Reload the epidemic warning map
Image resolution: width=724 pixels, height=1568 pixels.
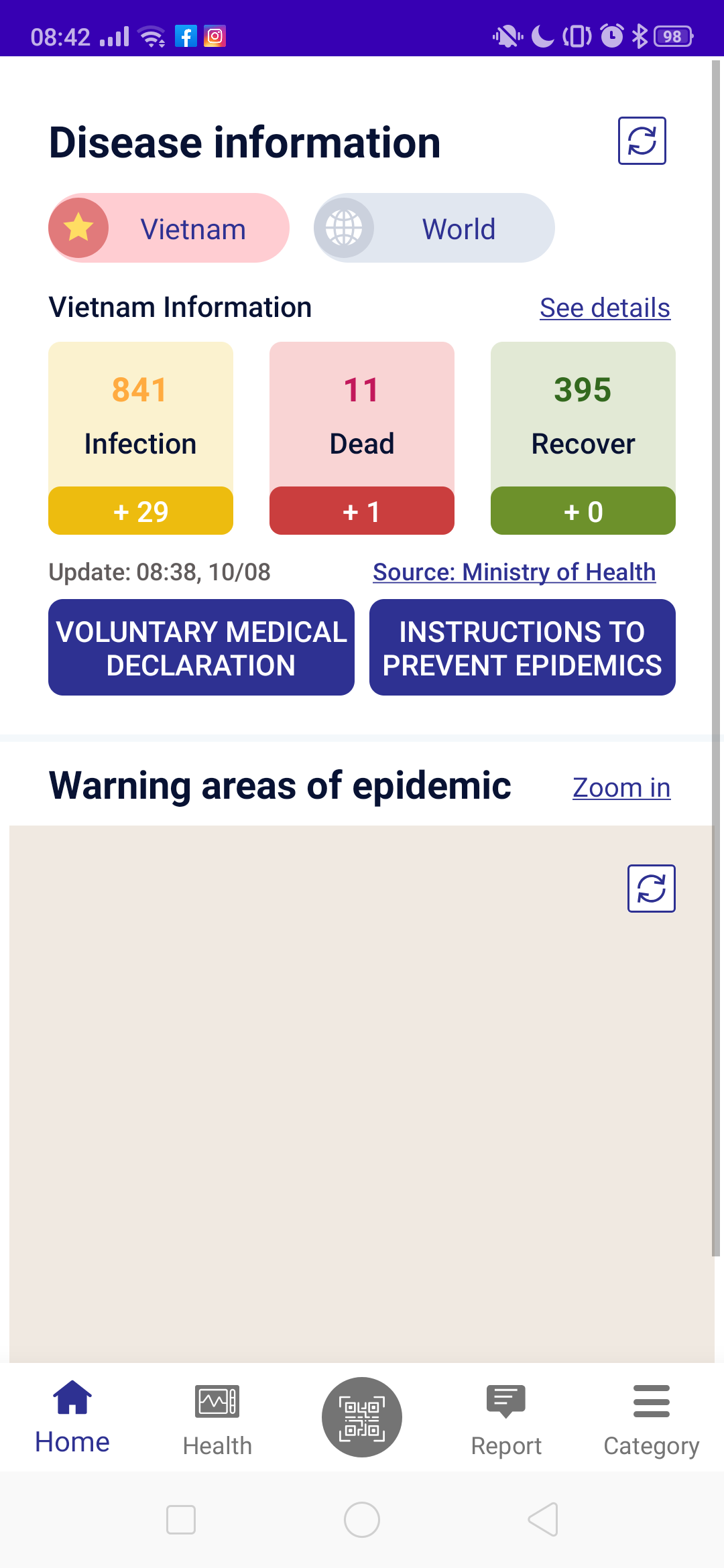point(651,889)
